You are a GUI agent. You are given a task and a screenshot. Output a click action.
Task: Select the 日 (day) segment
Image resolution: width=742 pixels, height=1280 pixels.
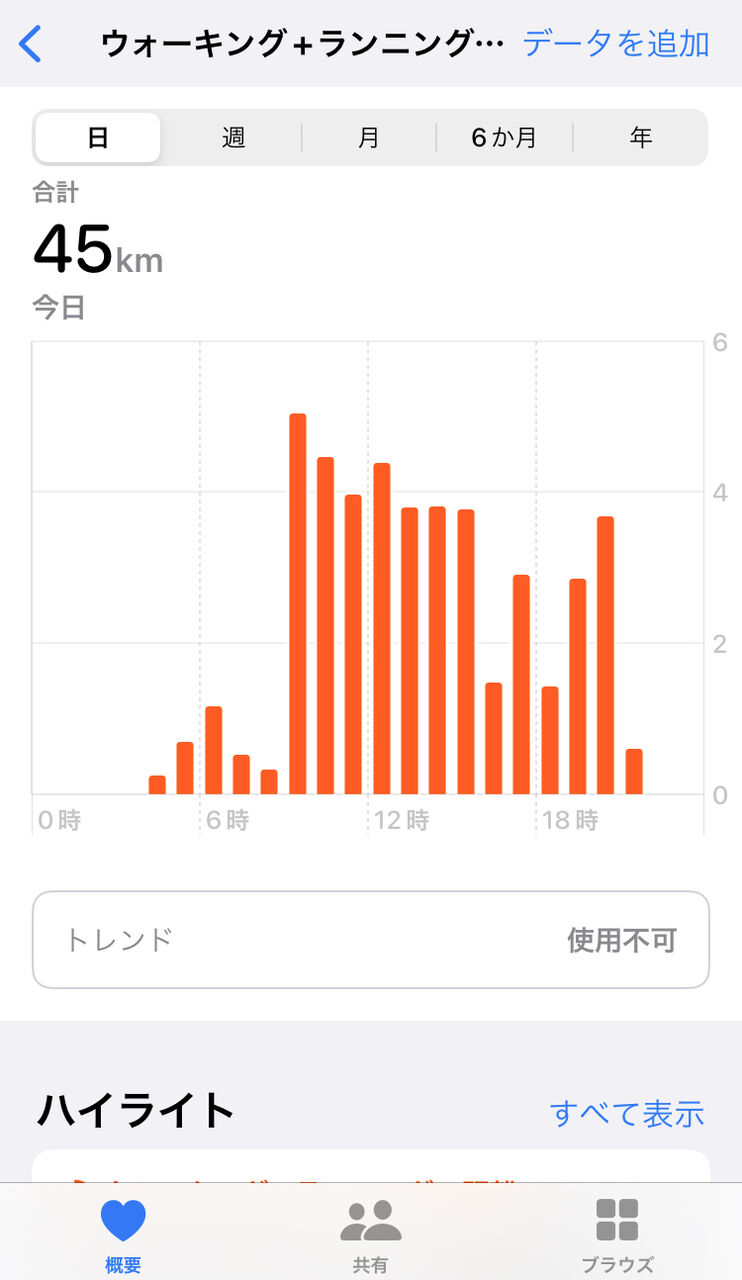click(x=98, y=138)
